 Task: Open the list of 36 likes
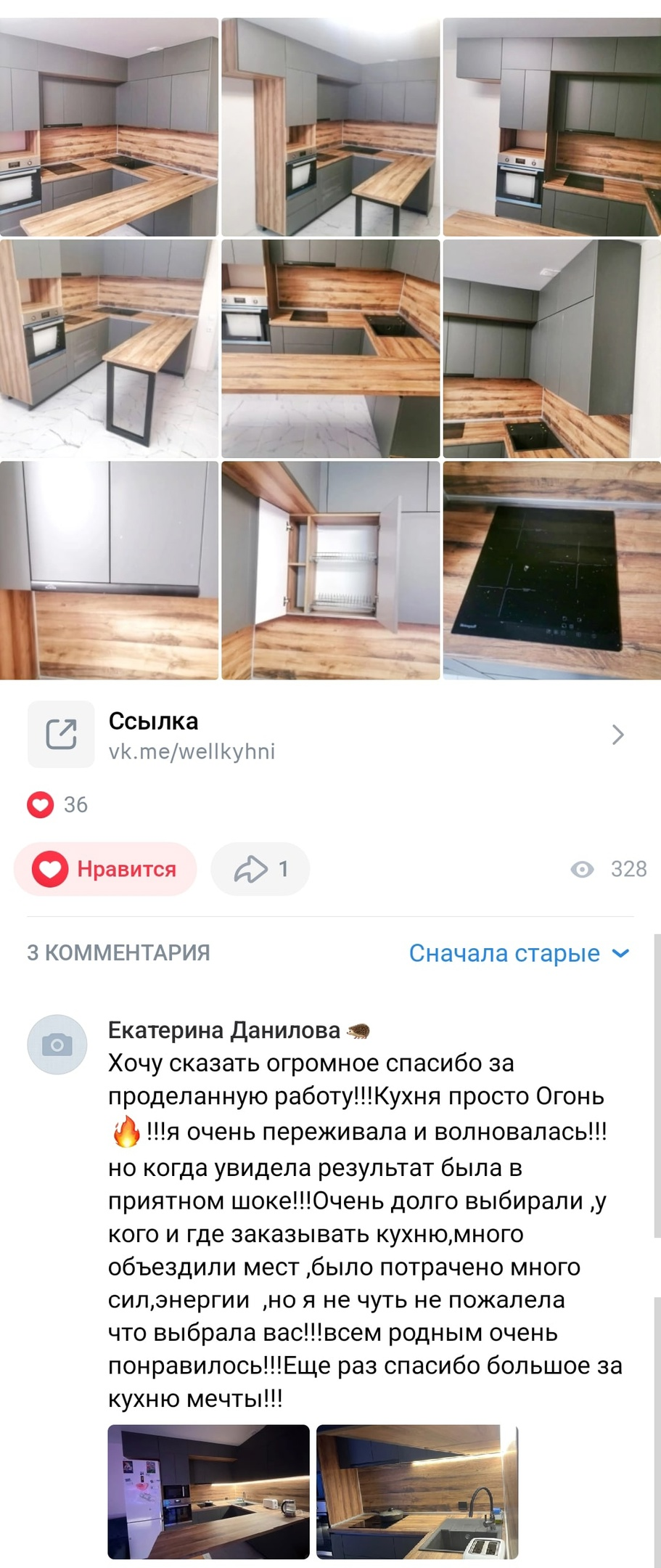[58, 804]
